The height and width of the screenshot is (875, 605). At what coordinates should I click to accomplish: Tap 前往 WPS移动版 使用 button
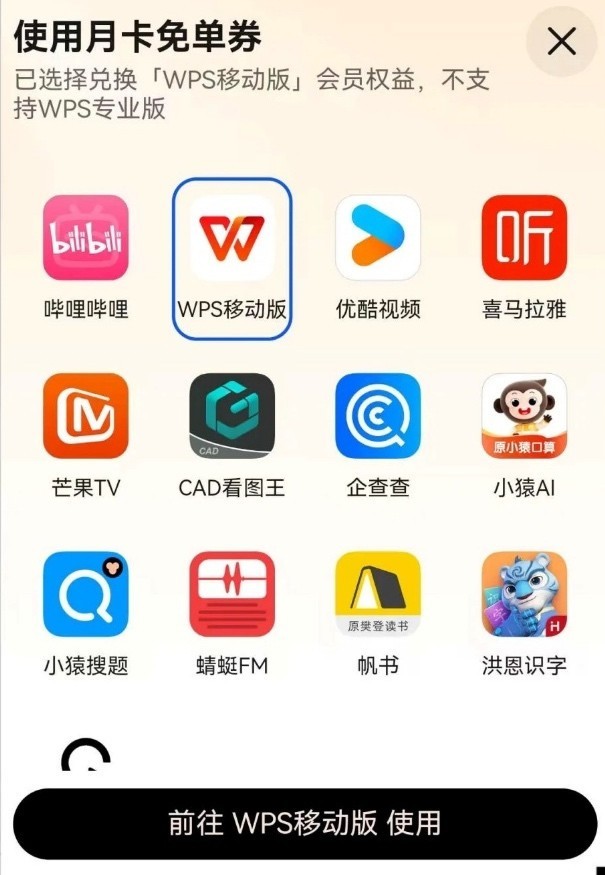[x=304, y=823]
